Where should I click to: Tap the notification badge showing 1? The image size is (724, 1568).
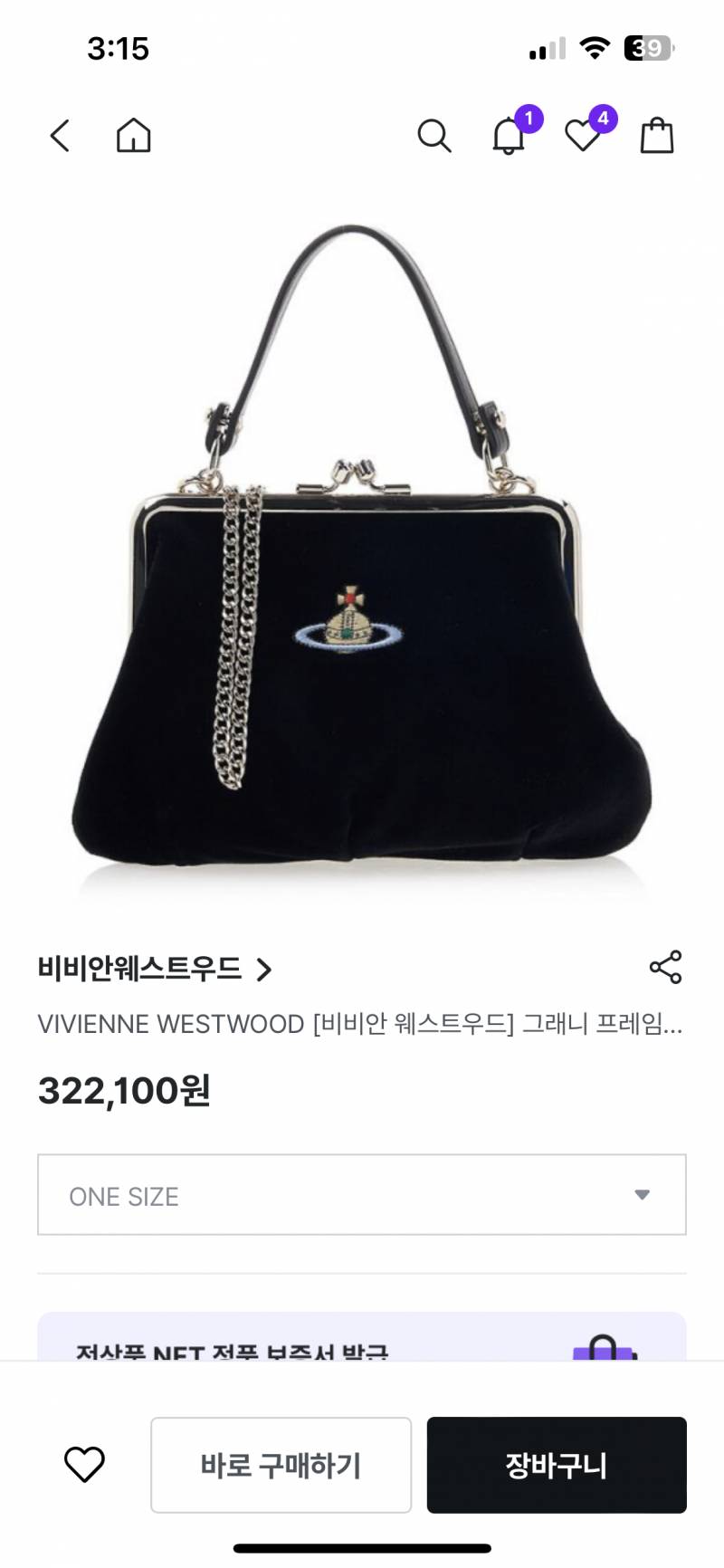(x=529, y=117)
